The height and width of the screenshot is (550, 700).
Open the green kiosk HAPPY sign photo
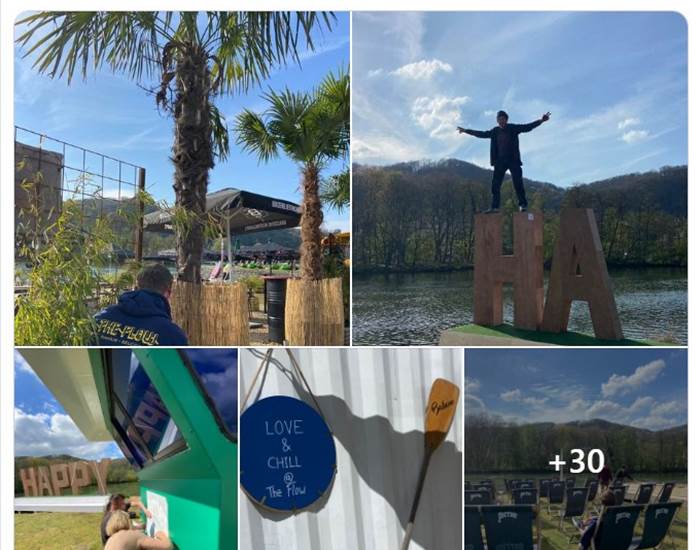(125, 448)
